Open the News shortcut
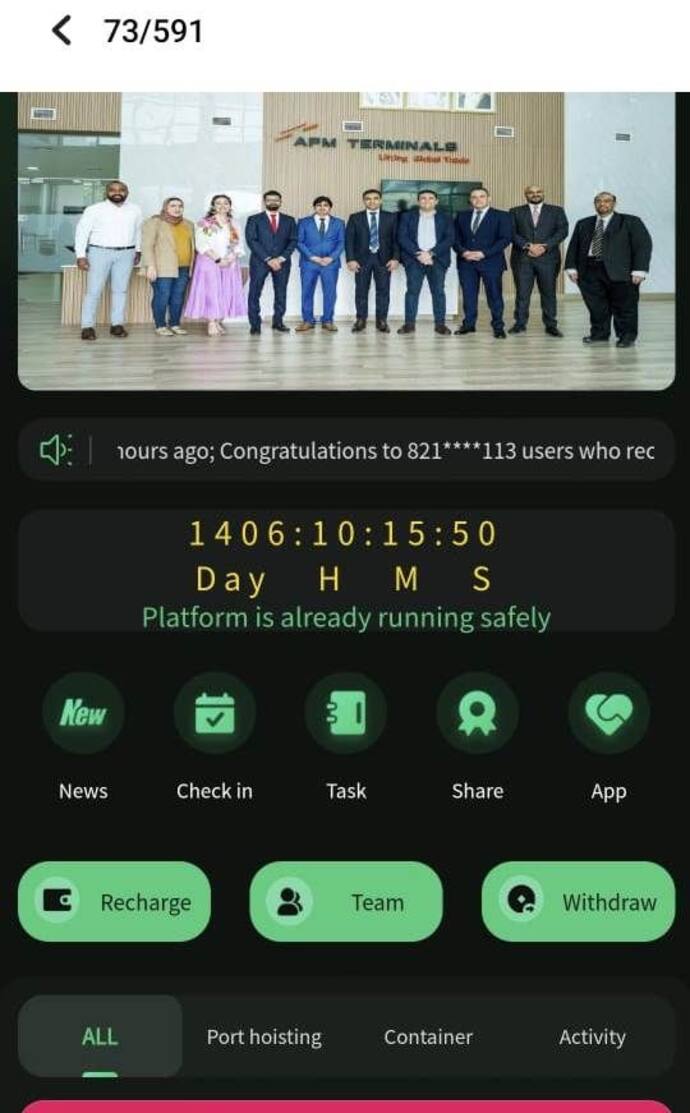This screenshot has height=1113, width=690. pos(83,714)
